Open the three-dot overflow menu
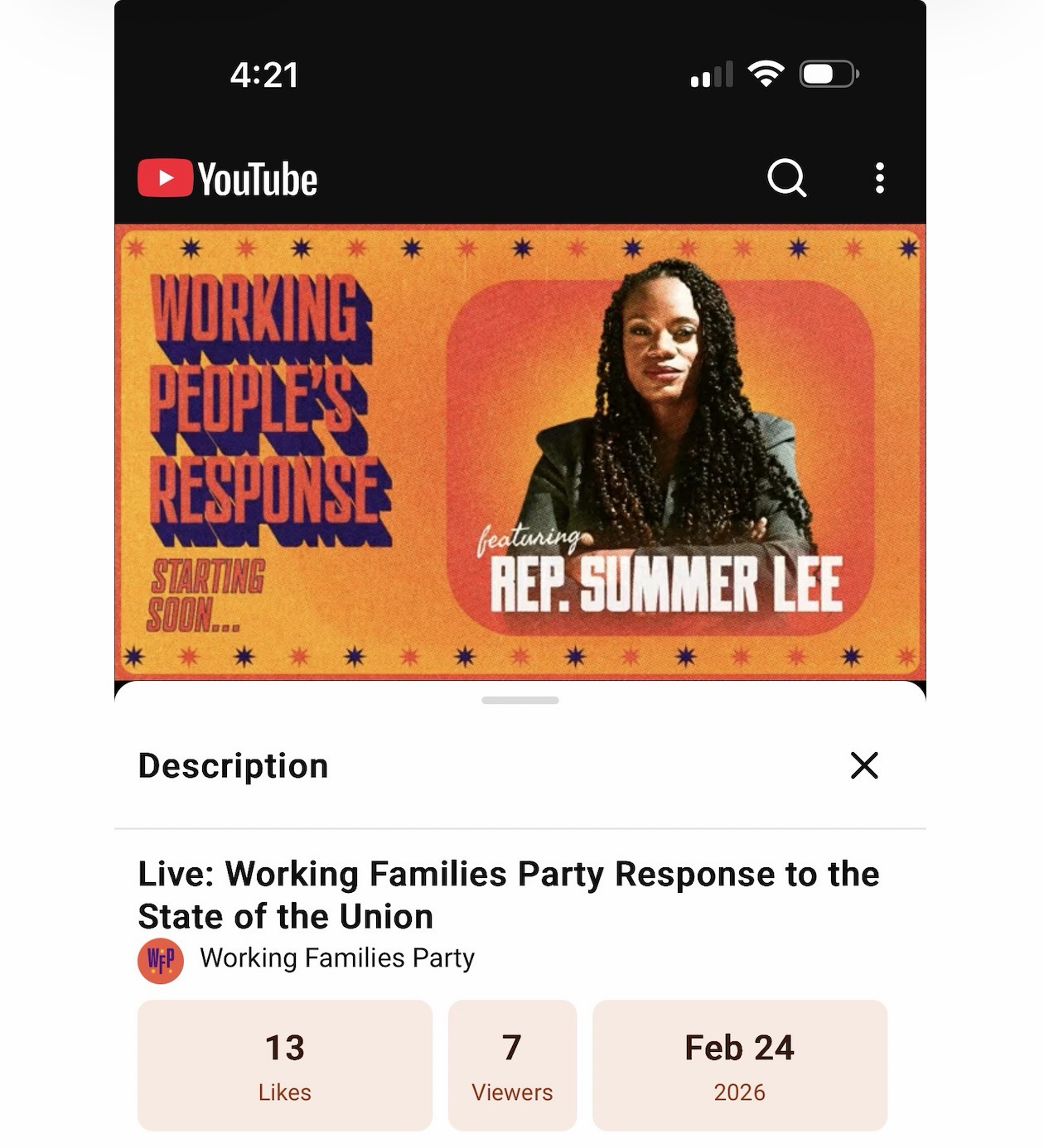 879,178
